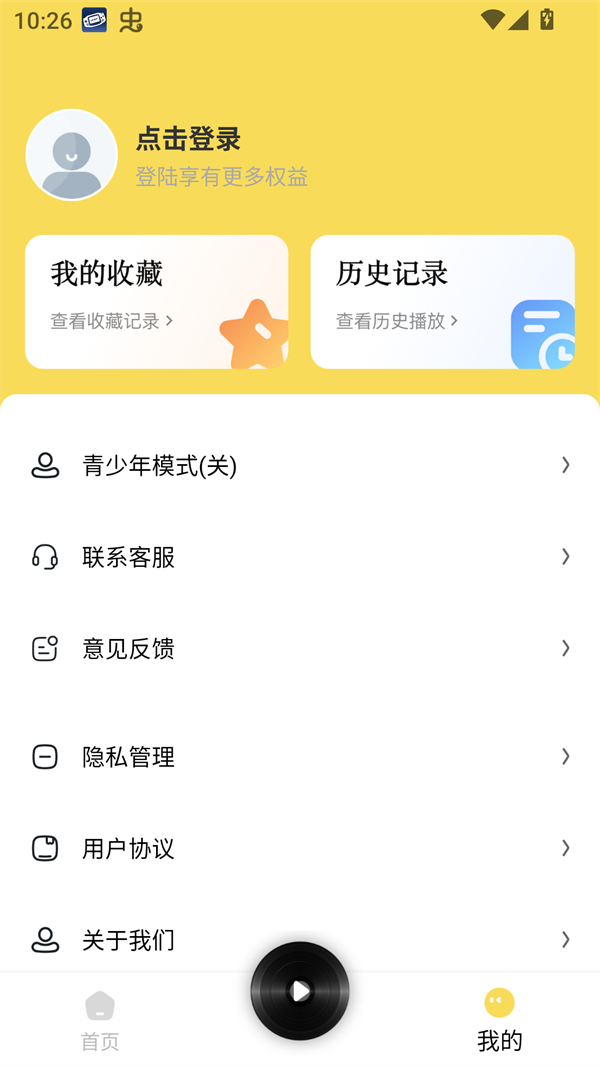Viewport: 600px width, 1066px height.
Task: Open the 意见反馈 feedback row
Action: coord(300,649)
